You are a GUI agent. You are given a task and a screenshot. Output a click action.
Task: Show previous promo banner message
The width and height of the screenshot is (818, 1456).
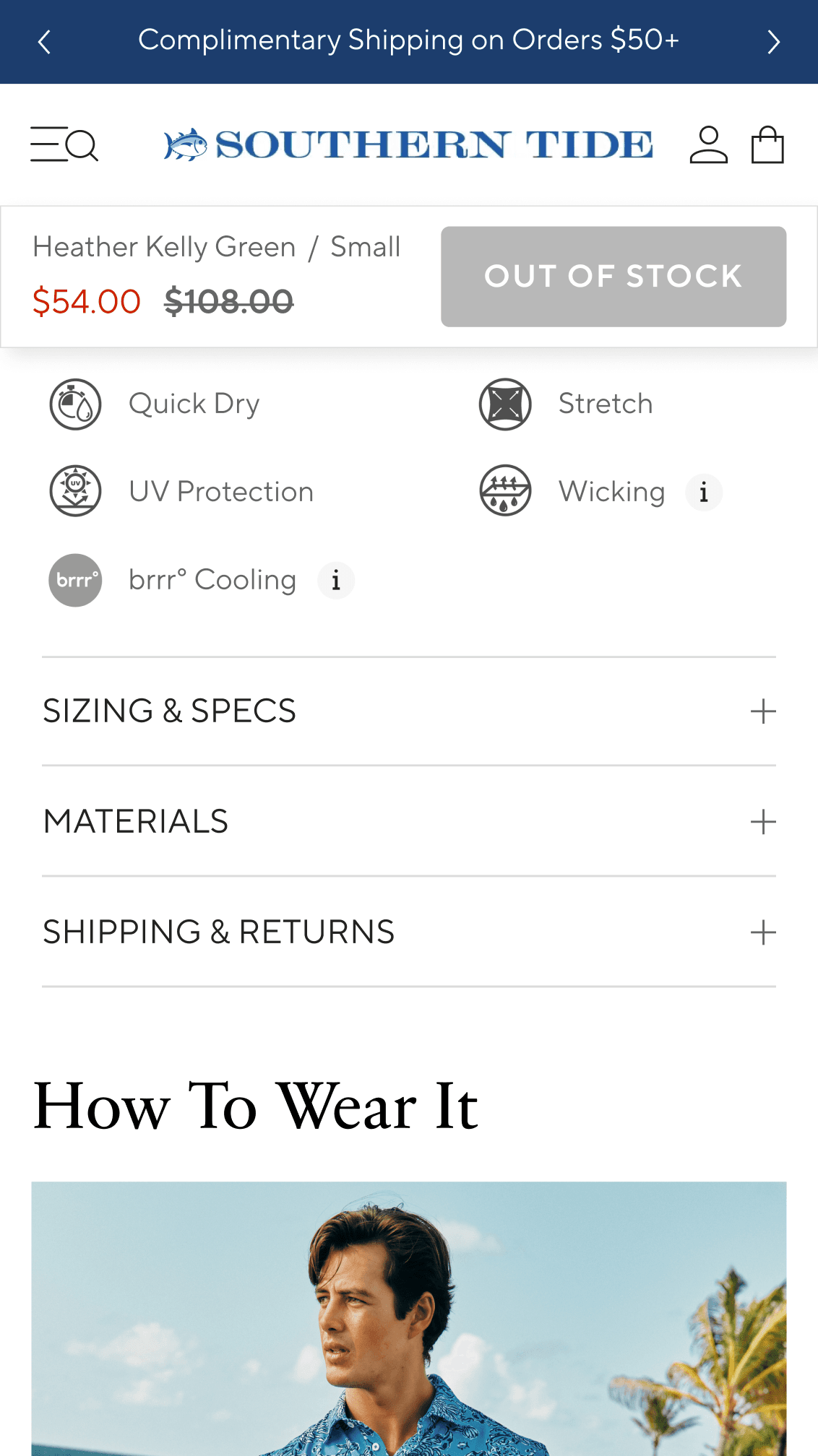pyautogui.click(x=45, y=42)
